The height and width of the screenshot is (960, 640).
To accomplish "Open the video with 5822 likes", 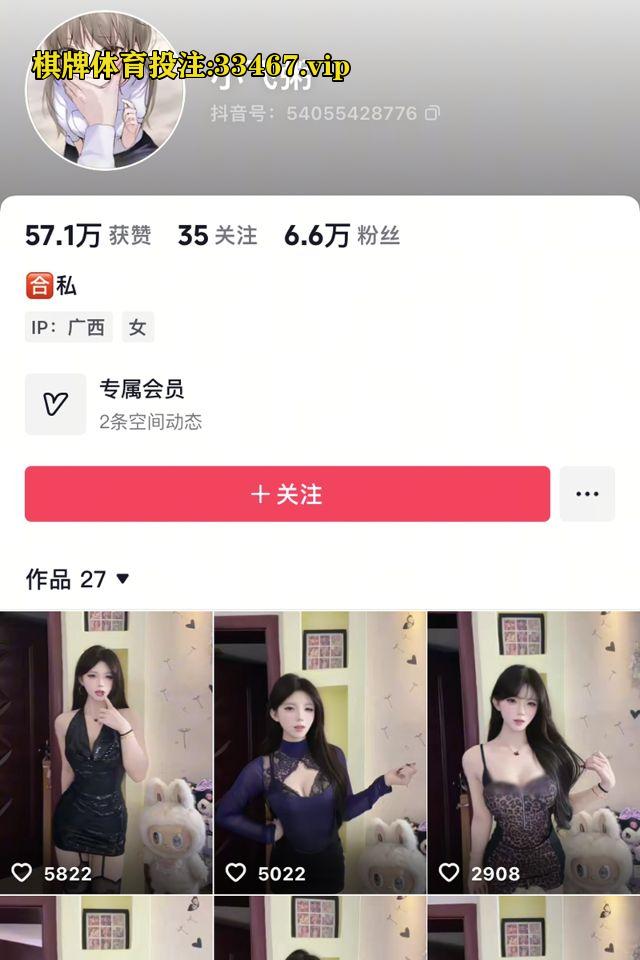I will 106,750.
